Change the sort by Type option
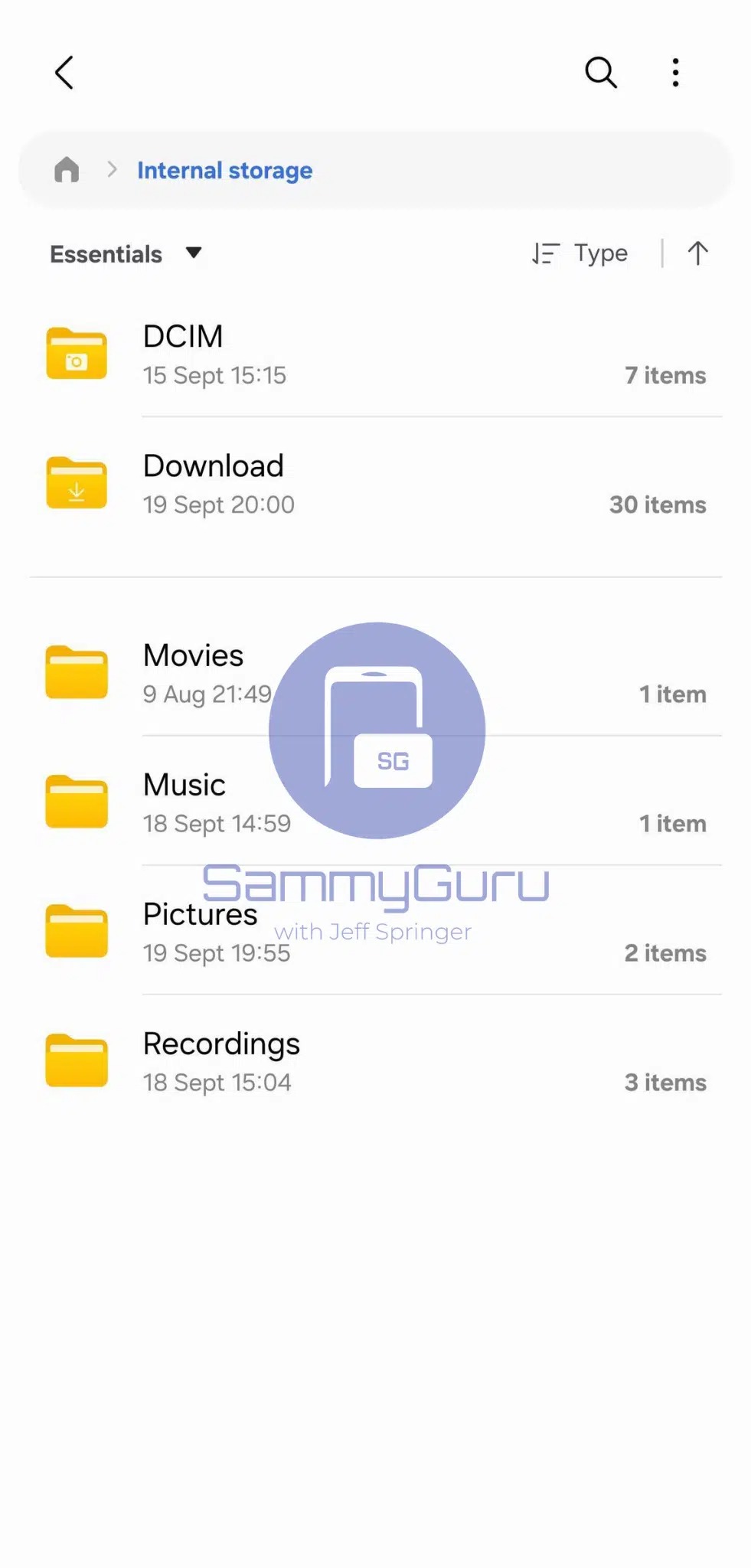This screenshot has height=1568, width=751. click(580, 253)
